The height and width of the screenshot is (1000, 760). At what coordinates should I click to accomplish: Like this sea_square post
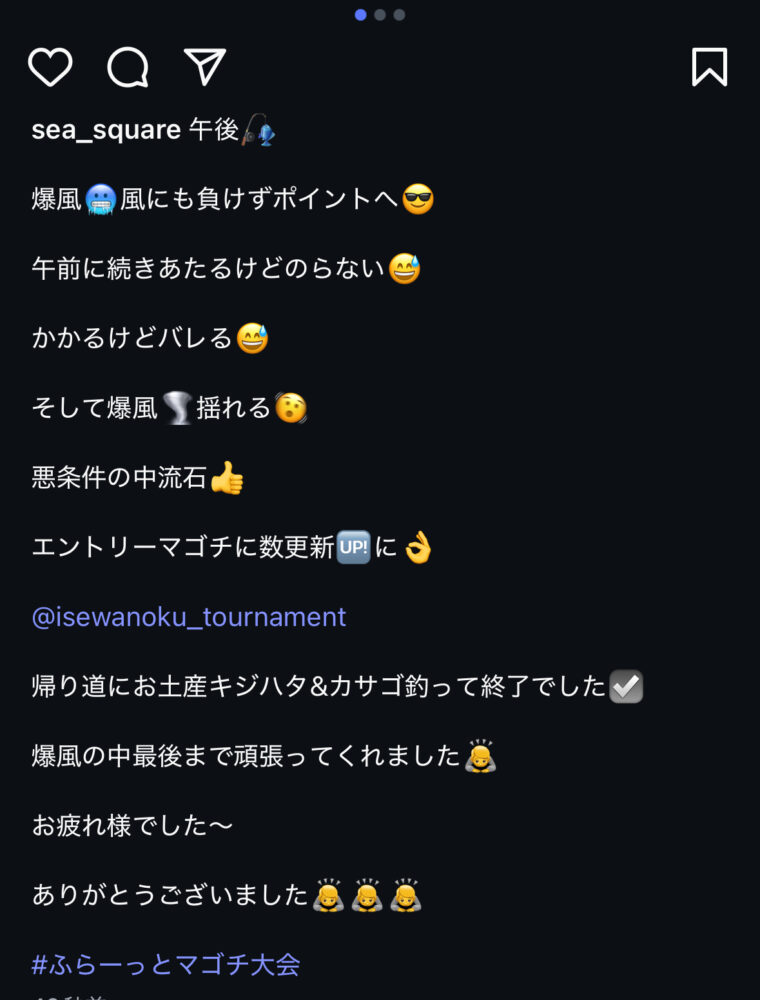[x=50, y=67]
